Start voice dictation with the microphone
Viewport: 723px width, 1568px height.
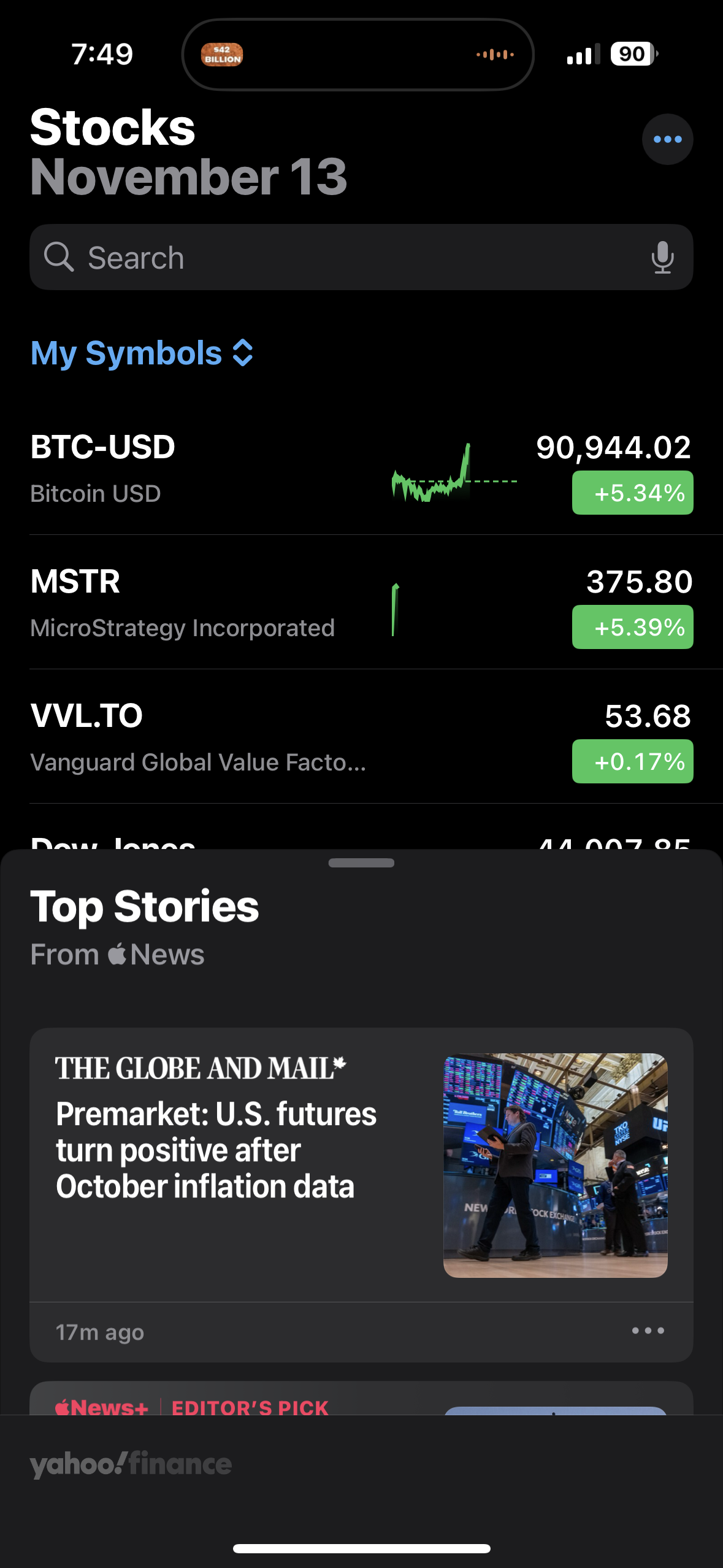click(662, 258)
